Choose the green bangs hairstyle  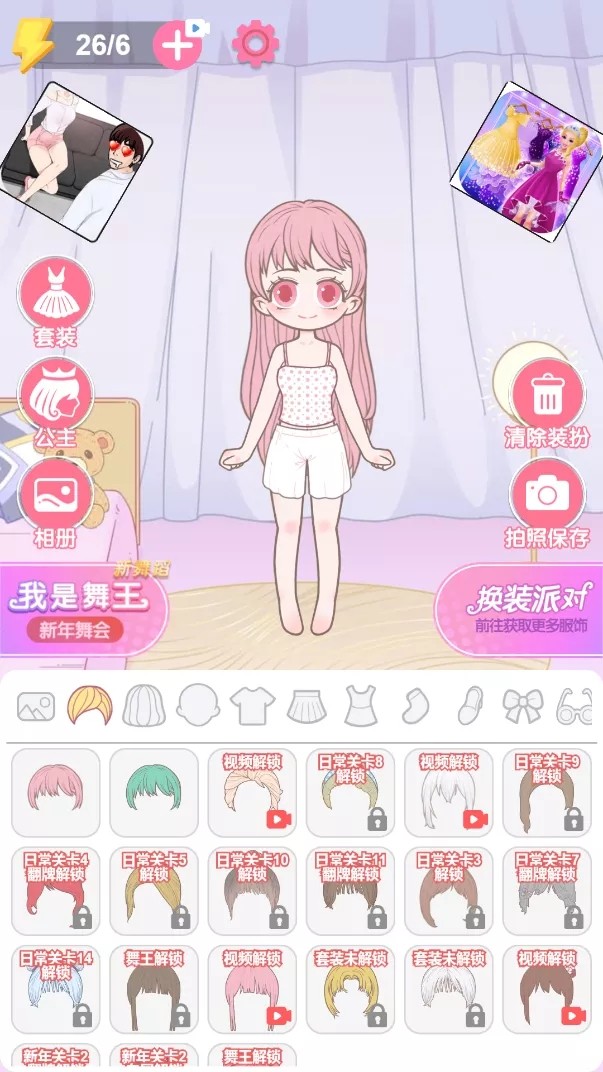coord(154,792)
